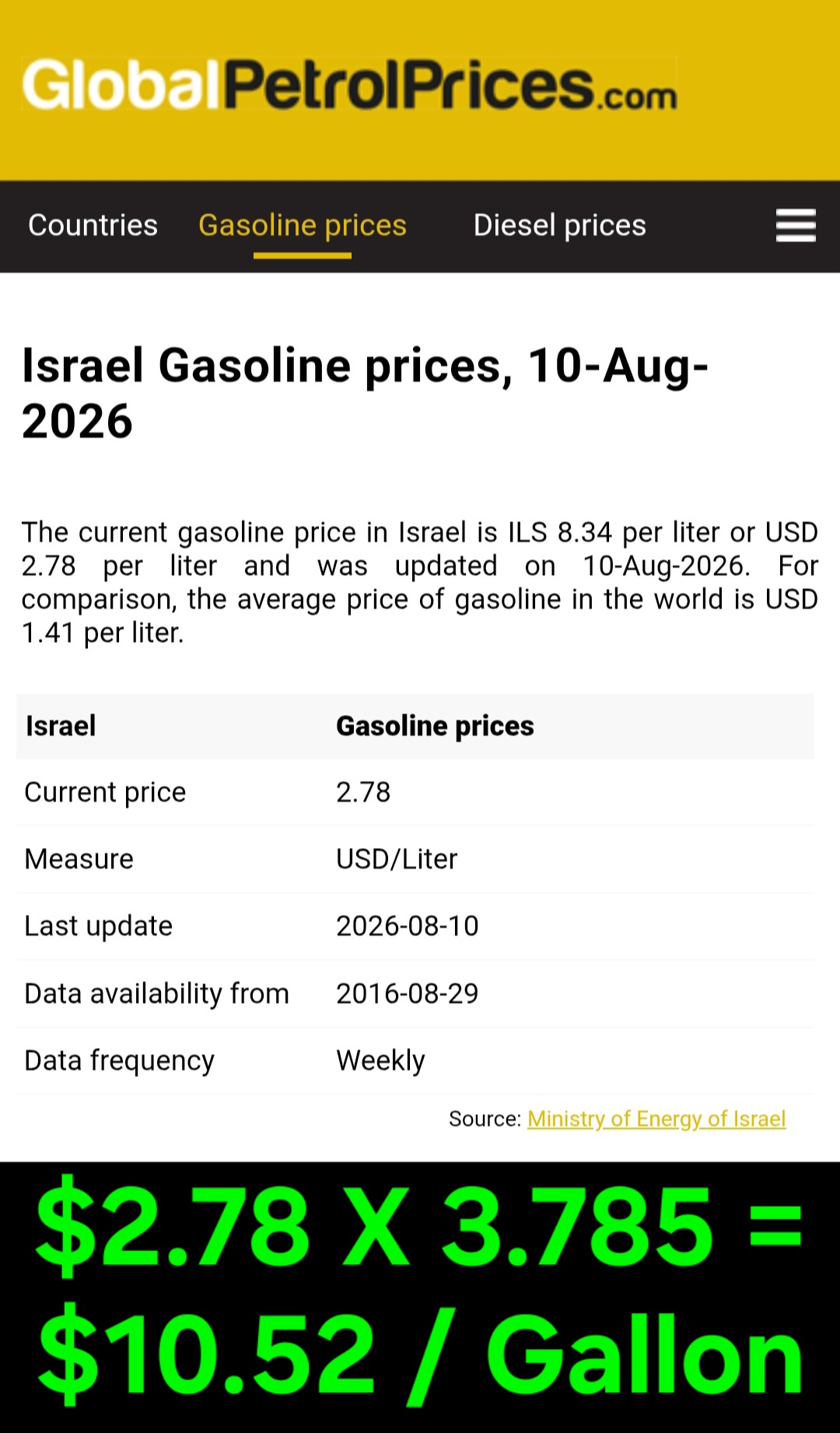This screenshot has width=840, height=1433.
Task: Open the hamburger menu
Action: point(796,226)
